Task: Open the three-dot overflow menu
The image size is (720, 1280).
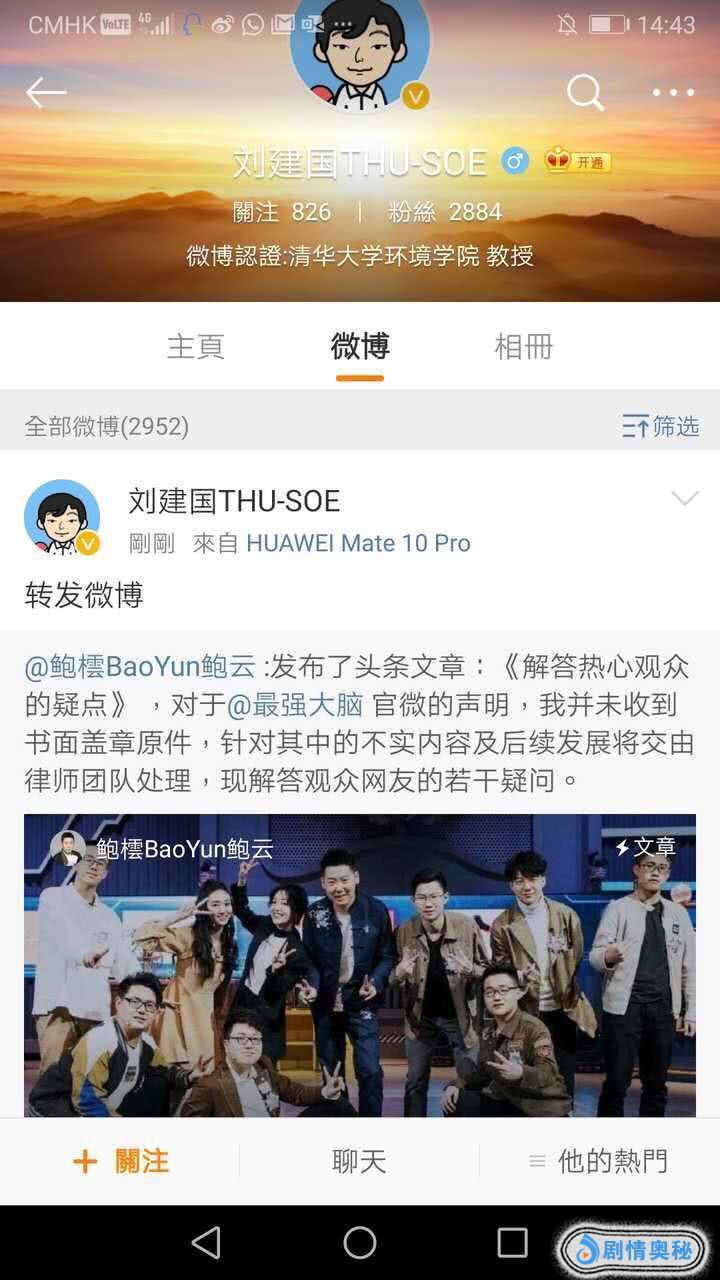Action: pyautogui.click(x=673, y=93)
